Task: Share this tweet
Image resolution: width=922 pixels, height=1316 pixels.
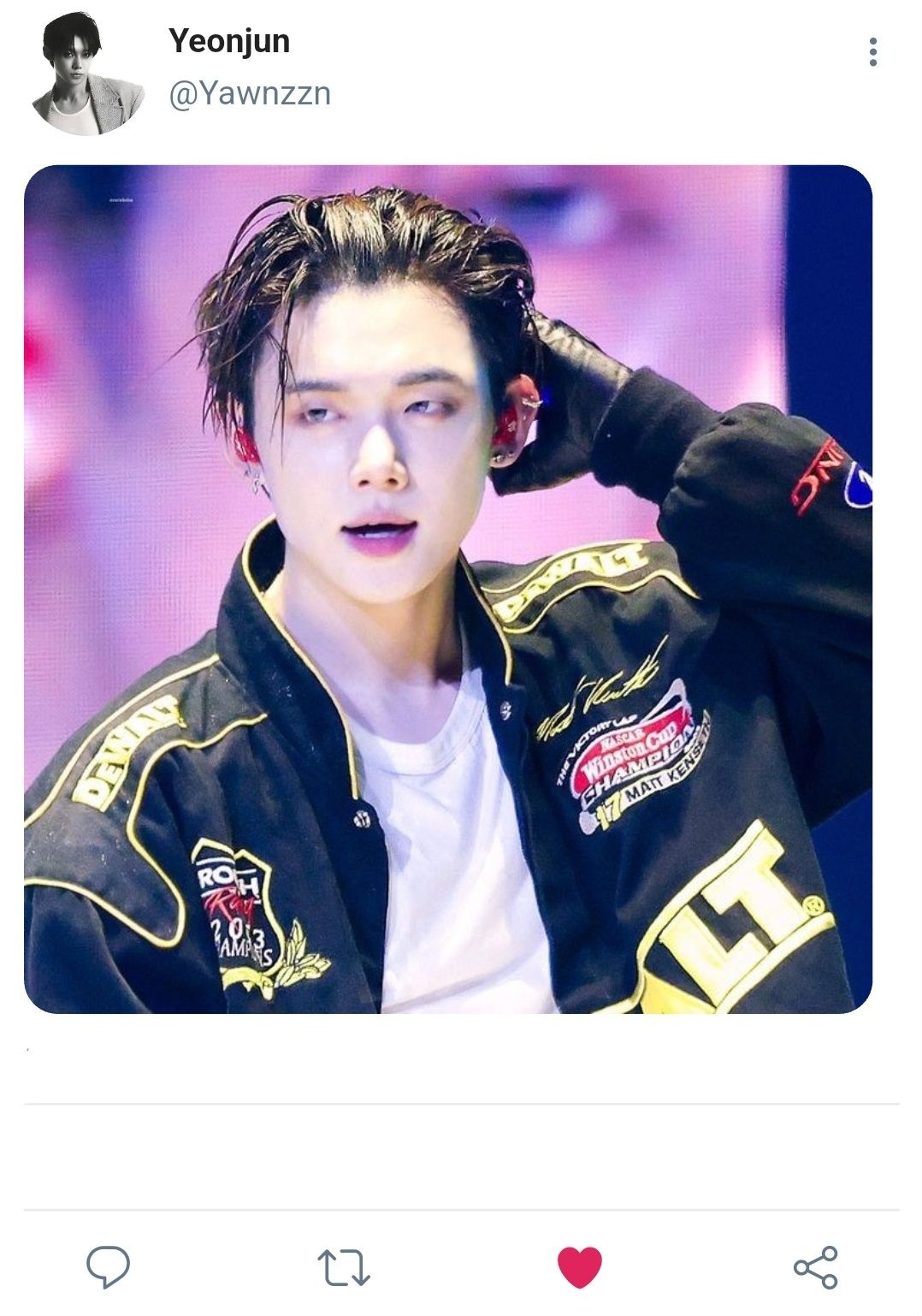Action: pos(815,1267)
